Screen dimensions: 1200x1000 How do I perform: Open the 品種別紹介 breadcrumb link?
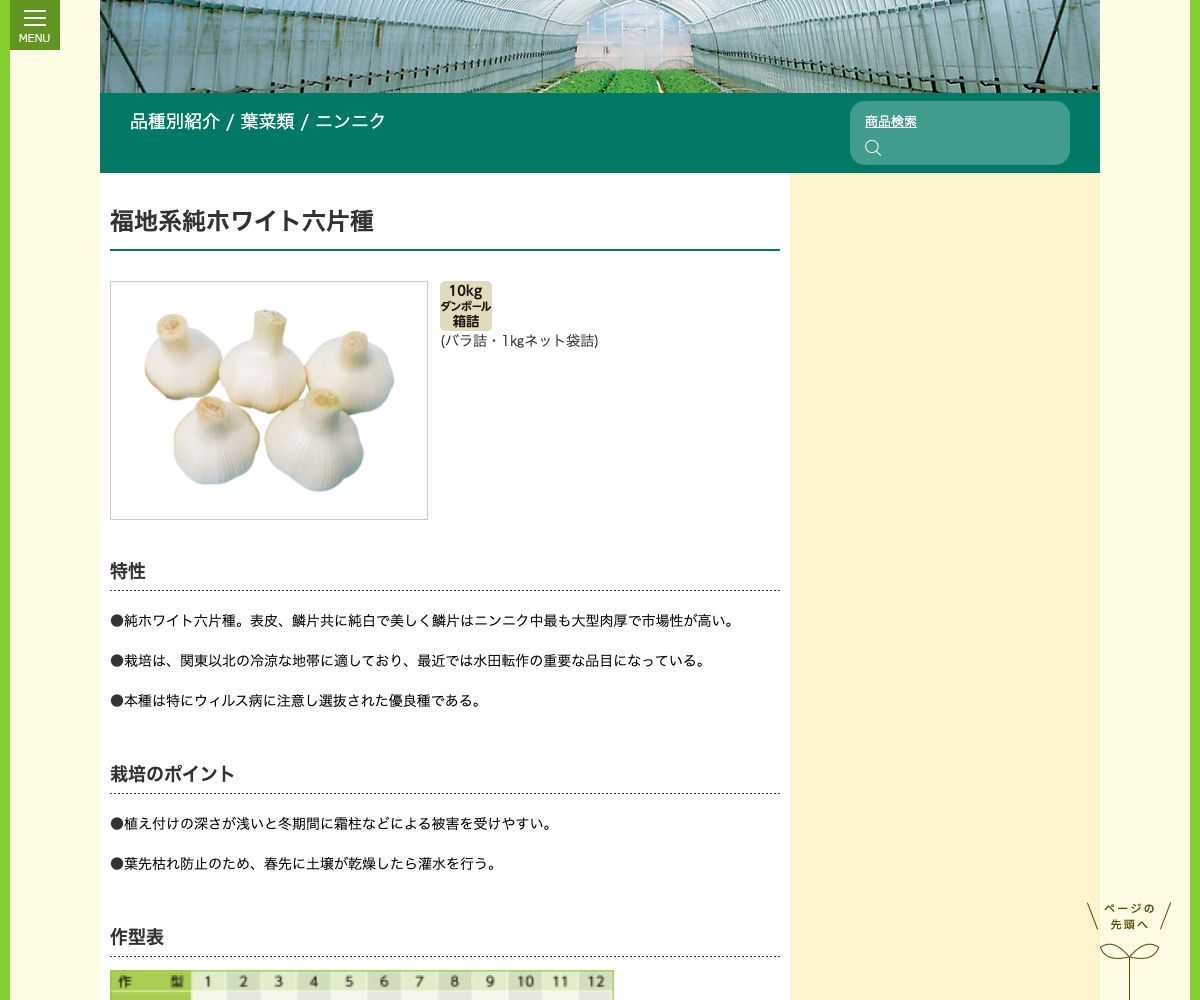click(174, 121)
